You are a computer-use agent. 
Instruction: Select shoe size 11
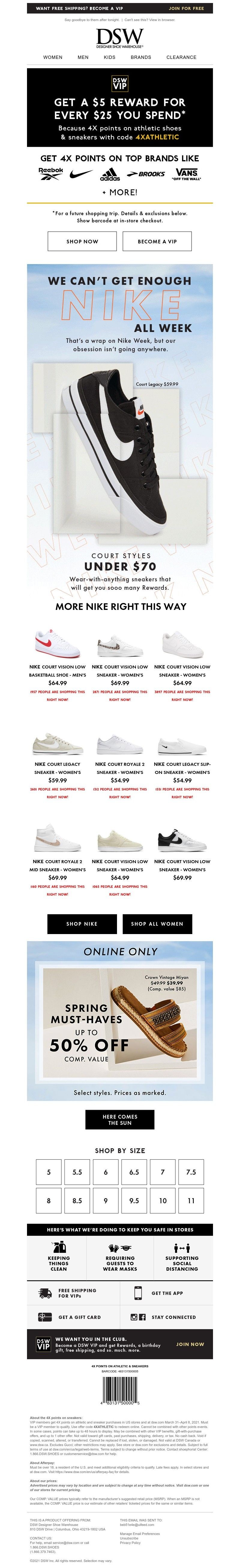(191, 1200)
